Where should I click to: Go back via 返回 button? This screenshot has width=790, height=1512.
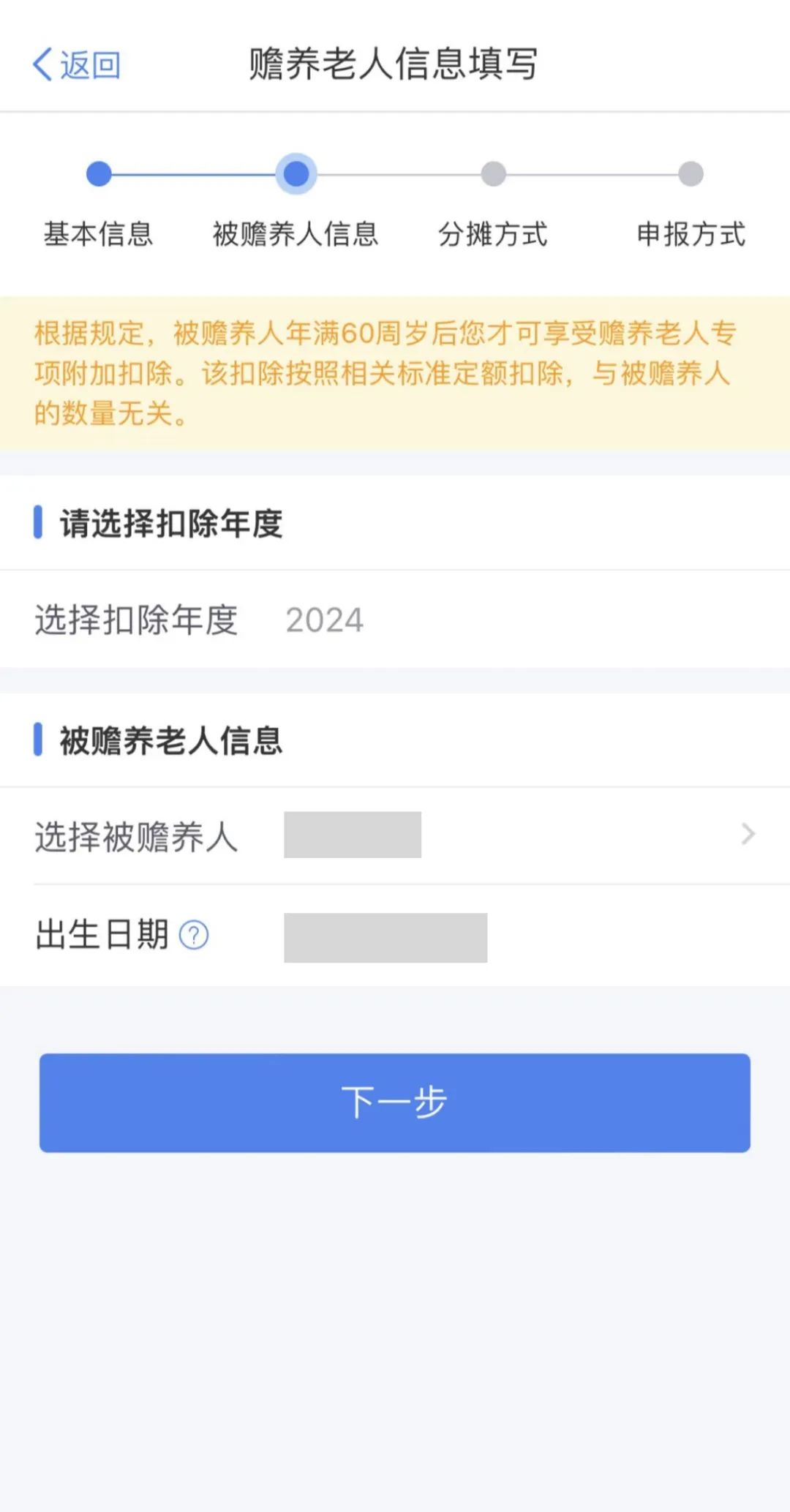76,64
